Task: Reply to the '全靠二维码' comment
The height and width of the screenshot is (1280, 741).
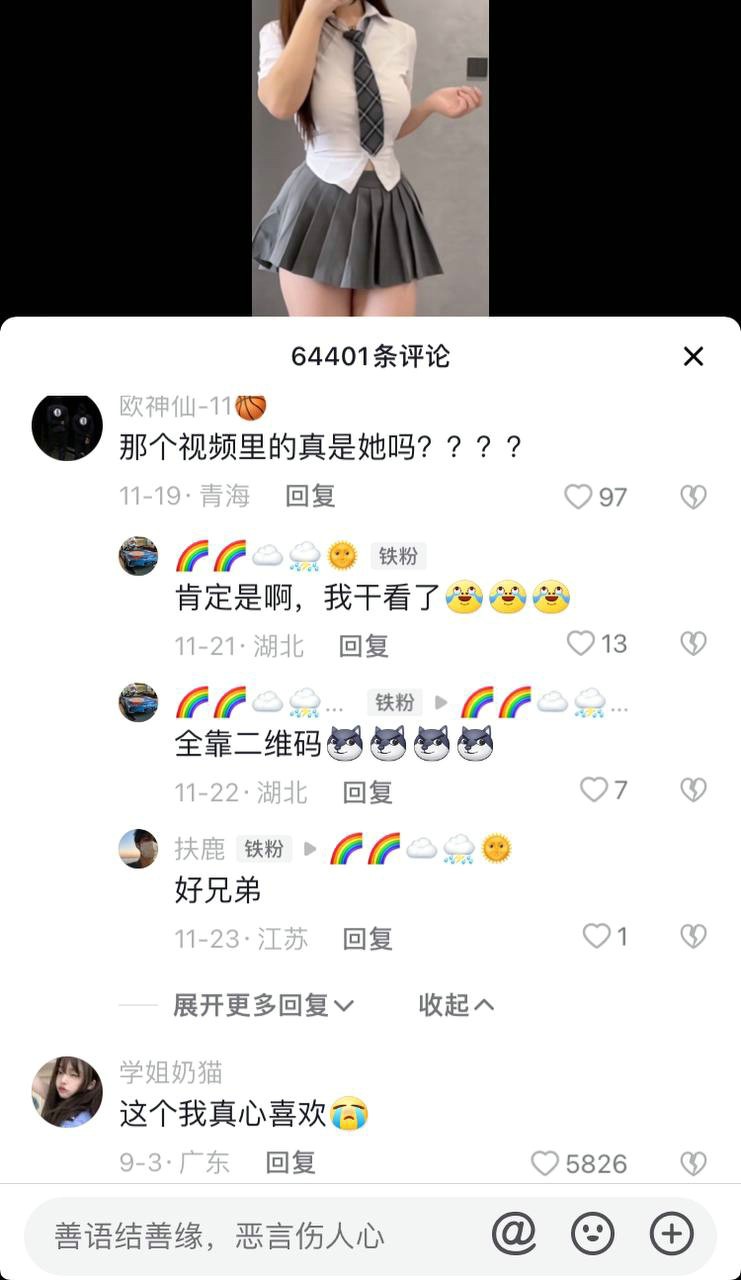Action: click(367, 792)
